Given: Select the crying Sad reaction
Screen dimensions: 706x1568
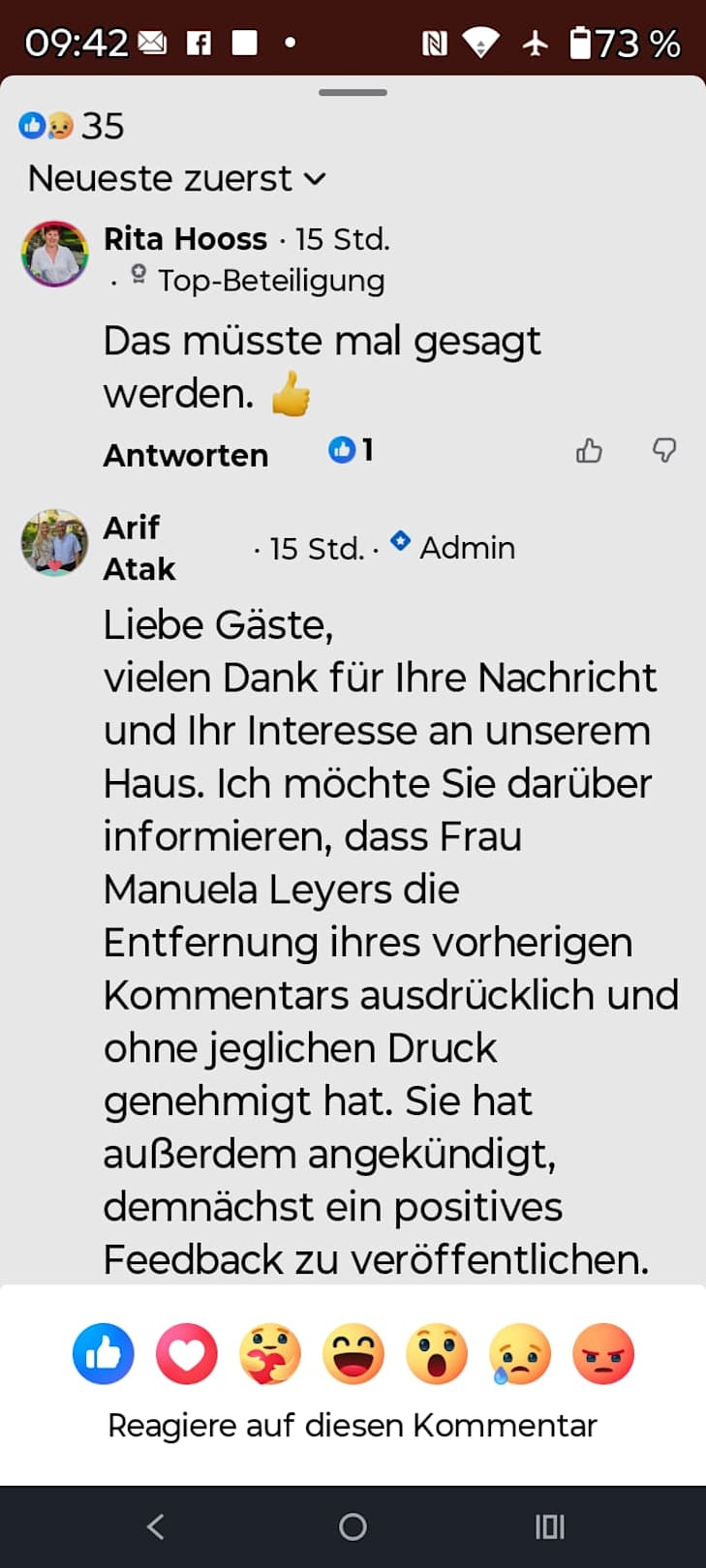Looking at the screenshot, I should point(520,1353).
